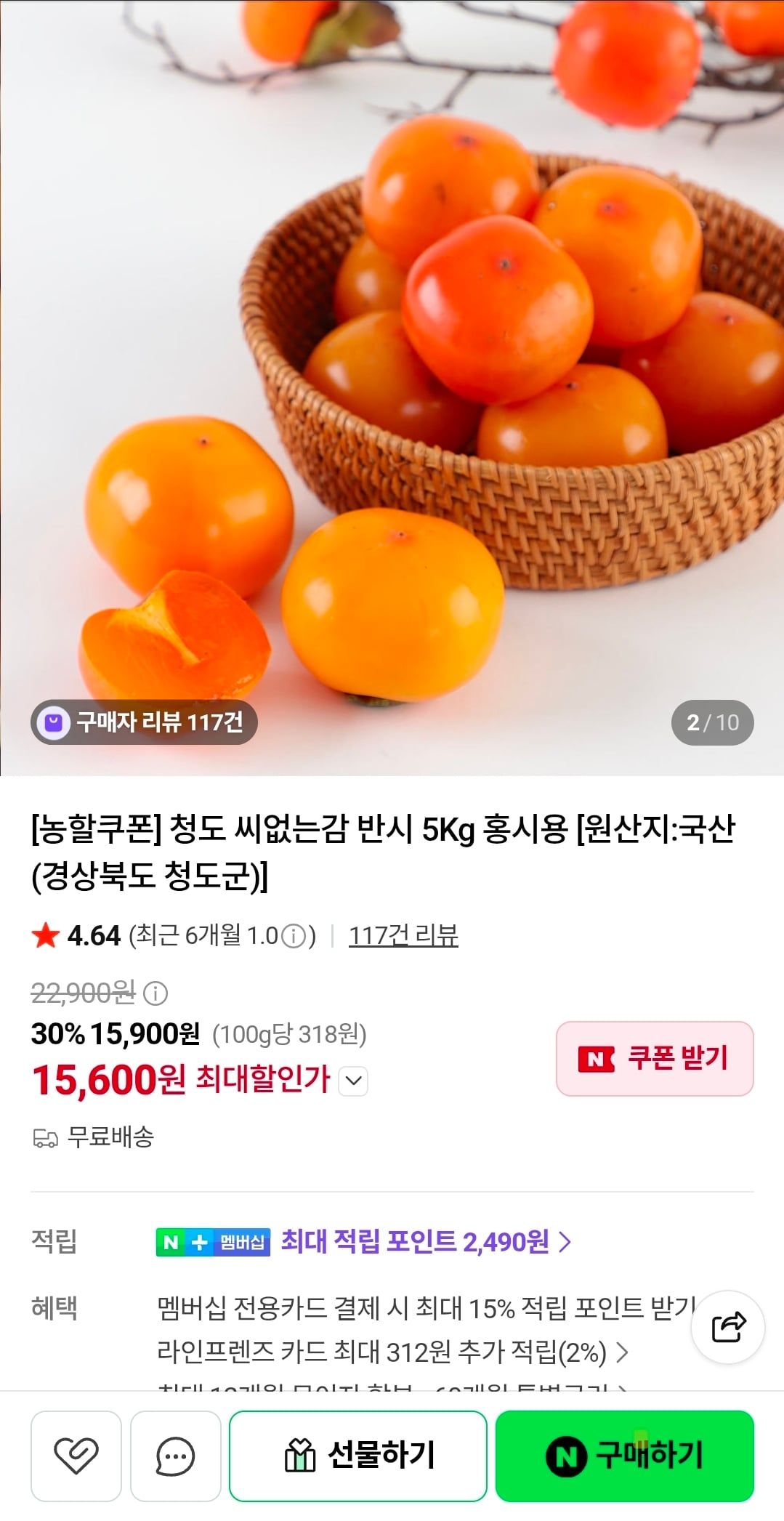784x1521 pixels.
Task: Open the 구매자 리뷰 117건 badge
Action: (x=144, y=722)
